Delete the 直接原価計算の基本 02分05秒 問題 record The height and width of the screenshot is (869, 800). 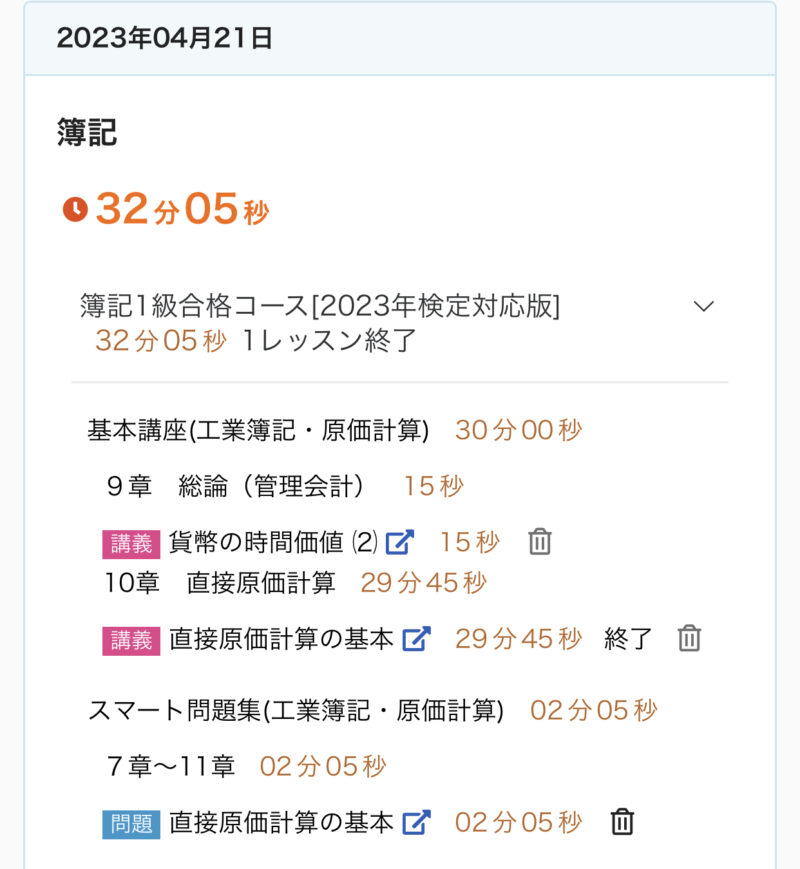coord(622,822)
